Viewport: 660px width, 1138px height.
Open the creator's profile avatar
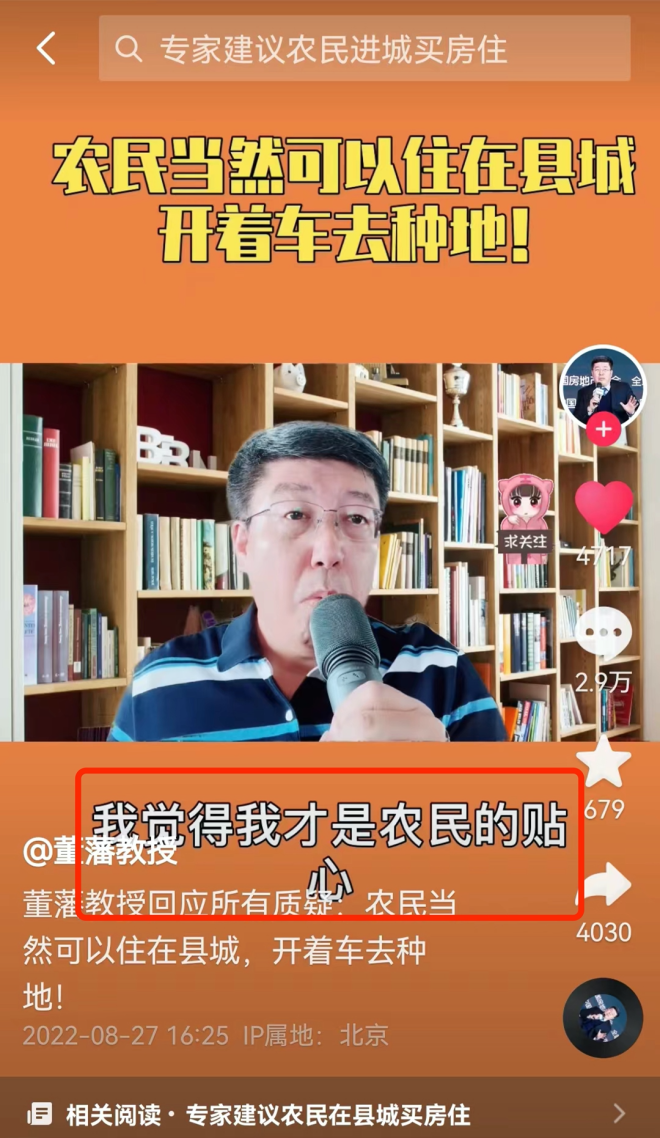coord(603,384)
